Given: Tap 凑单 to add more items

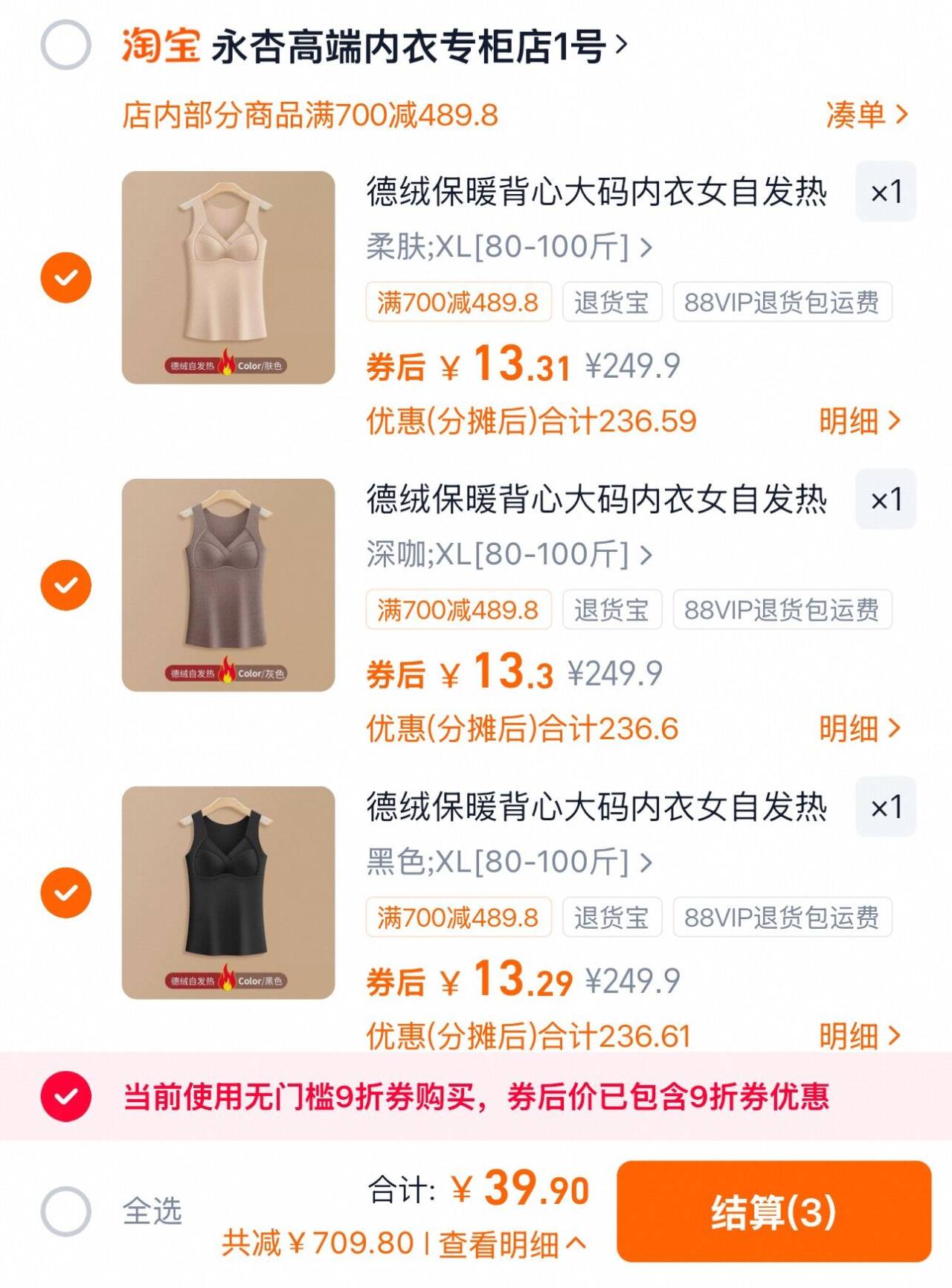Looking at the screenshot, I should tap(866, 115).
